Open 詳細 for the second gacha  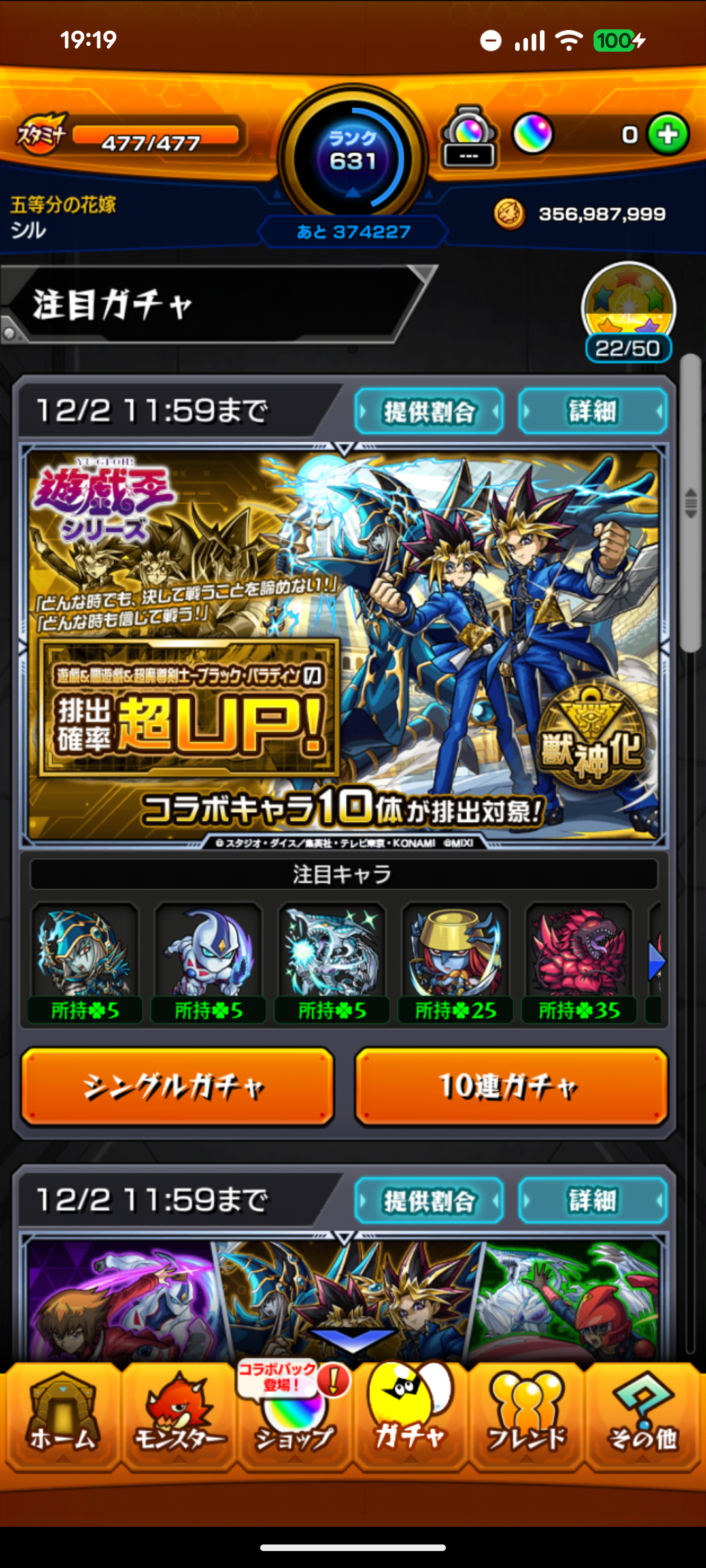point(592,1201)
